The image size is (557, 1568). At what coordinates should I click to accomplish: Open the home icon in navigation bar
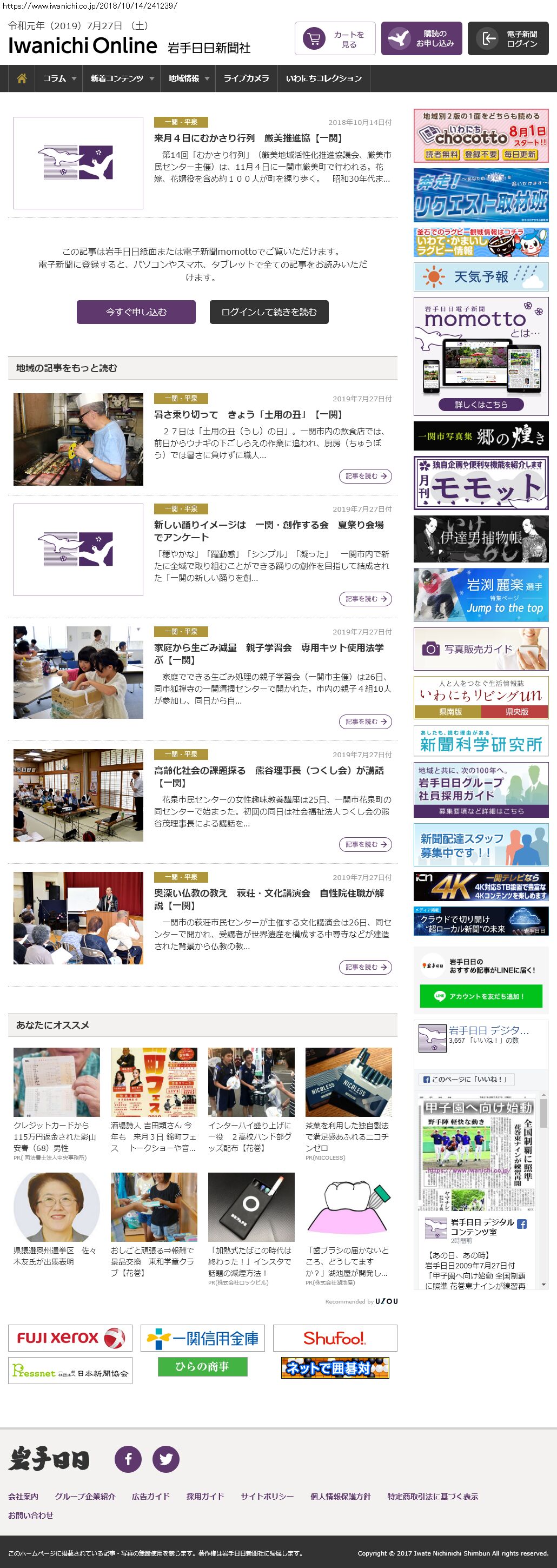pos(21,78)
